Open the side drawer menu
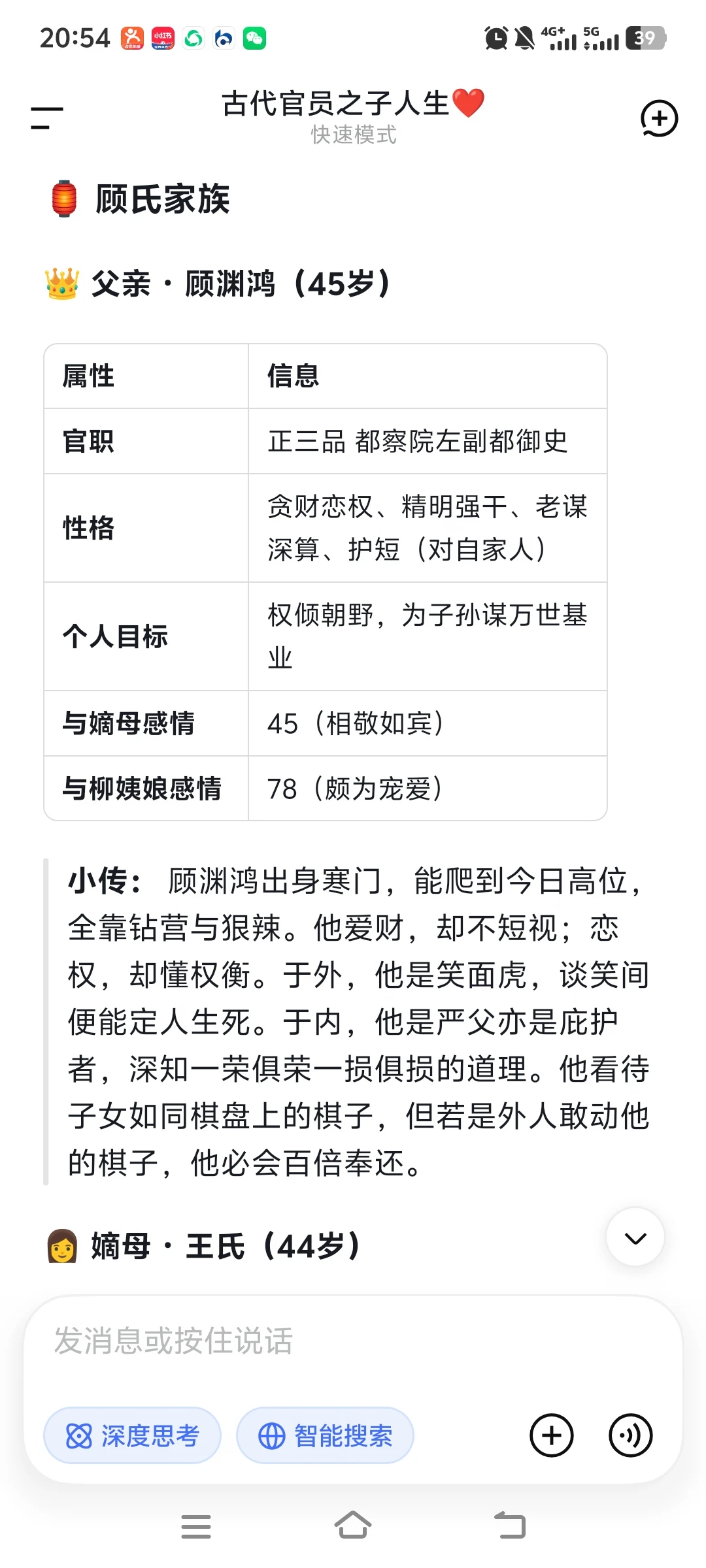Viewport: 706px width, 1568px height. pos(47,118)
